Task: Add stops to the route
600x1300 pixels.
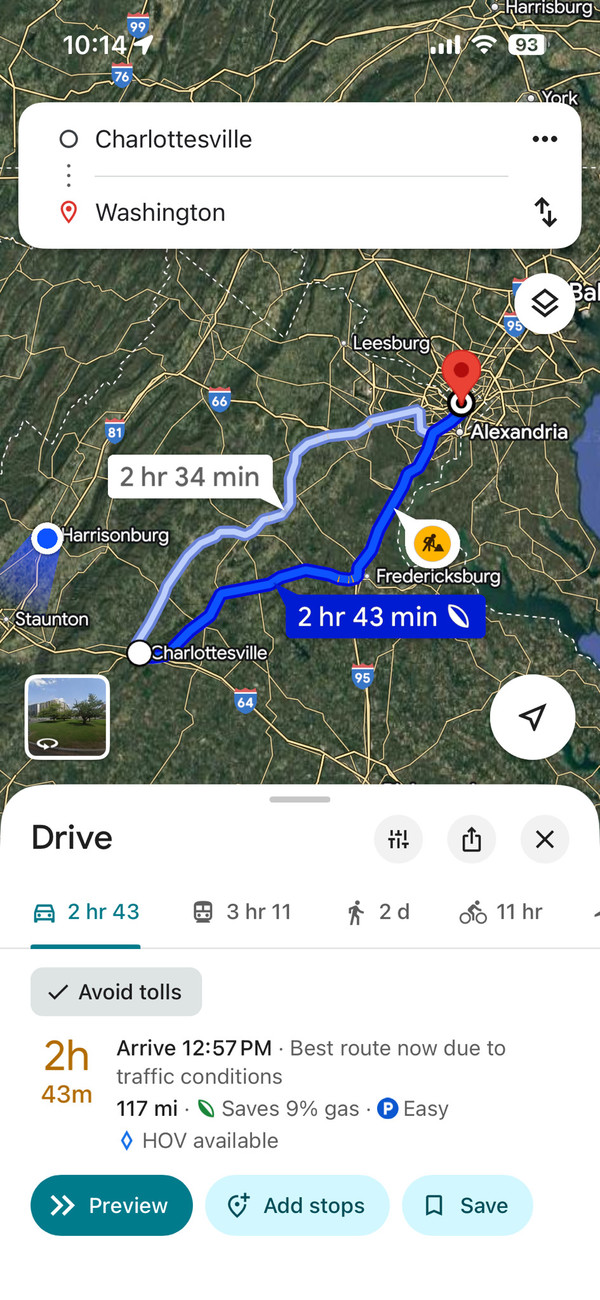Action: [x=297, y=1205]
